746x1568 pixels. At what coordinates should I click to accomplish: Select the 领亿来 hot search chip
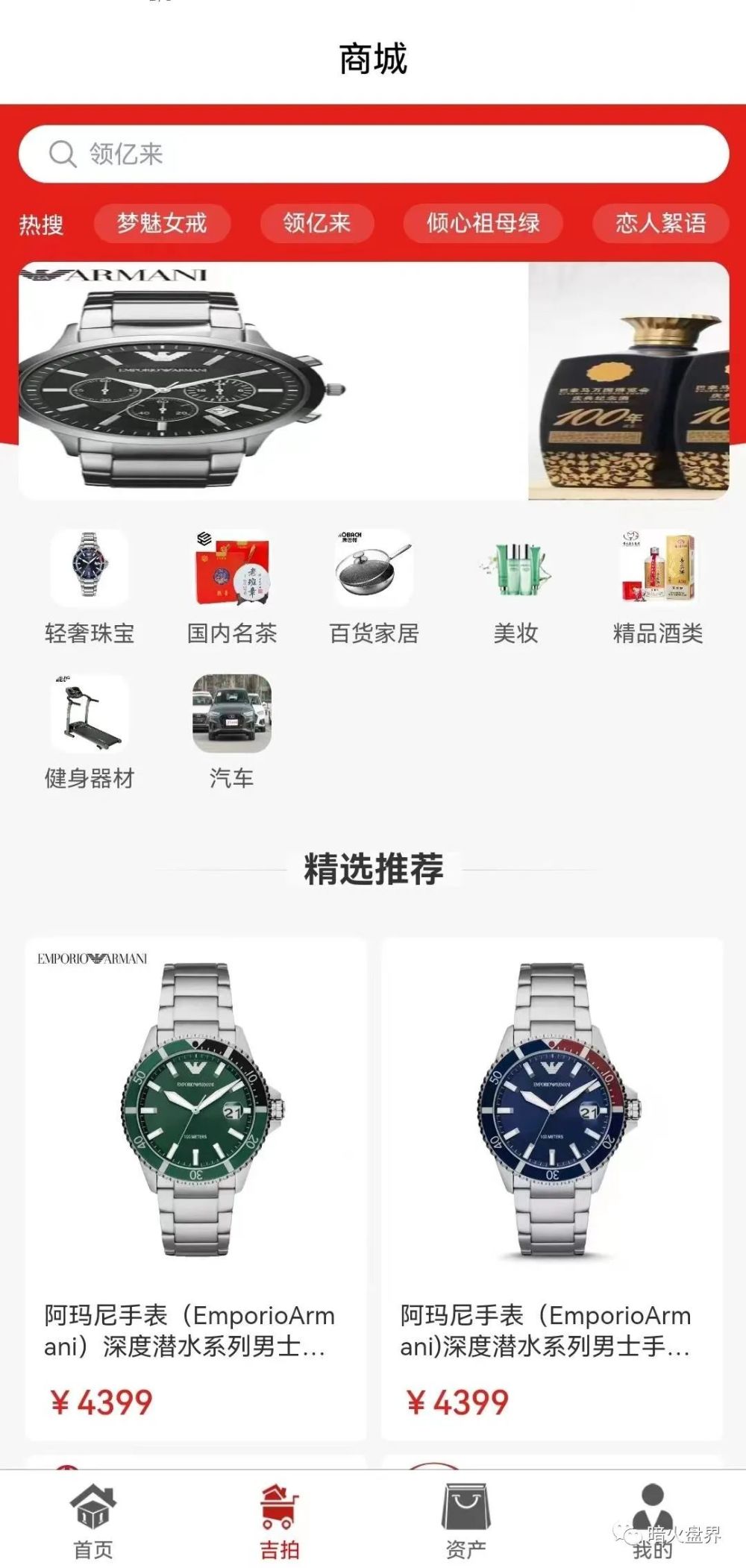316,223
